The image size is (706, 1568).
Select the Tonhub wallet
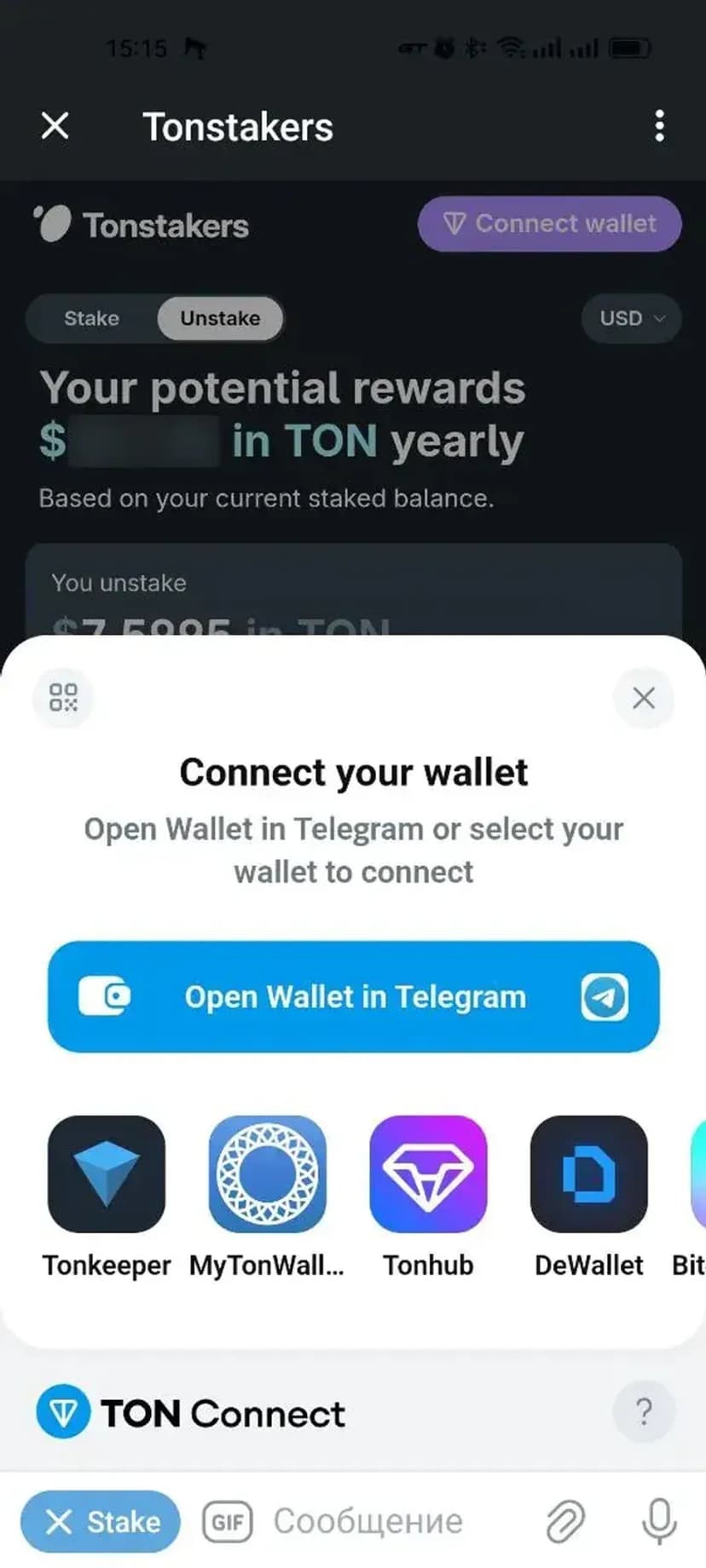point(428,1174)
